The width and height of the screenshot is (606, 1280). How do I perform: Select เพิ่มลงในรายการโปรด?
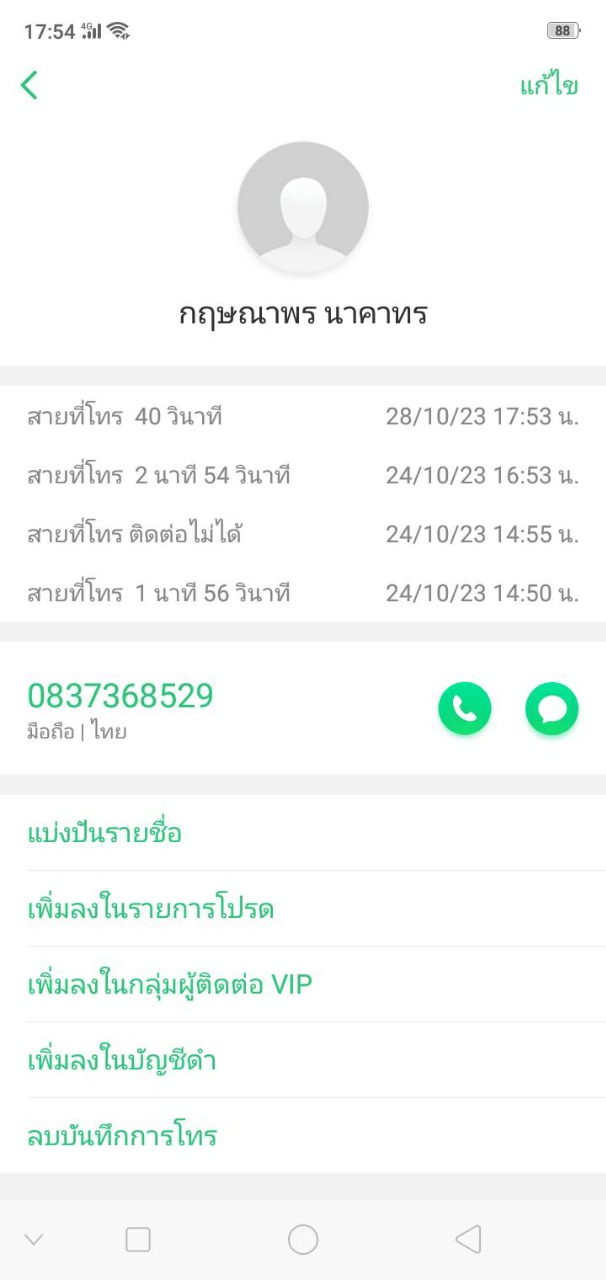[151, 909]
